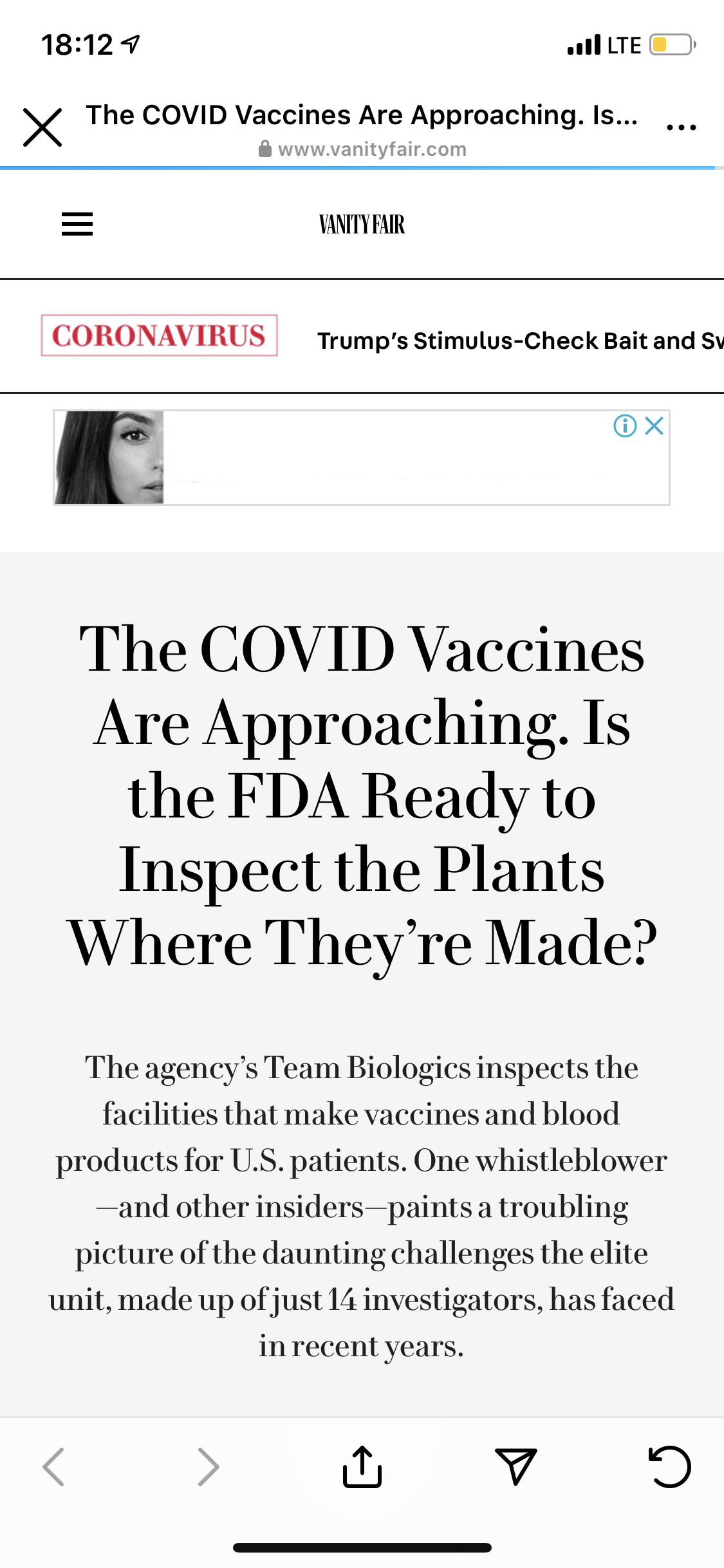
Task: View ad info icon
Action: [625, 425]
